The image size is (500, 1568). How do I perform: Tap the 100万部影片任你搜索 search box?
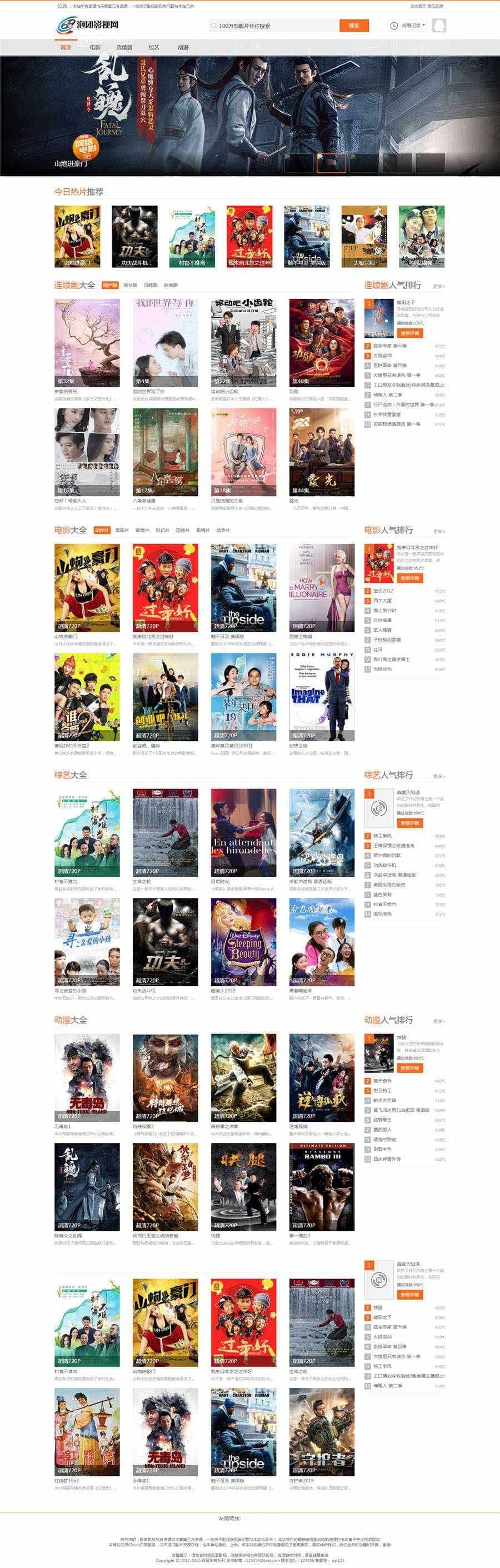coord(274,26)
